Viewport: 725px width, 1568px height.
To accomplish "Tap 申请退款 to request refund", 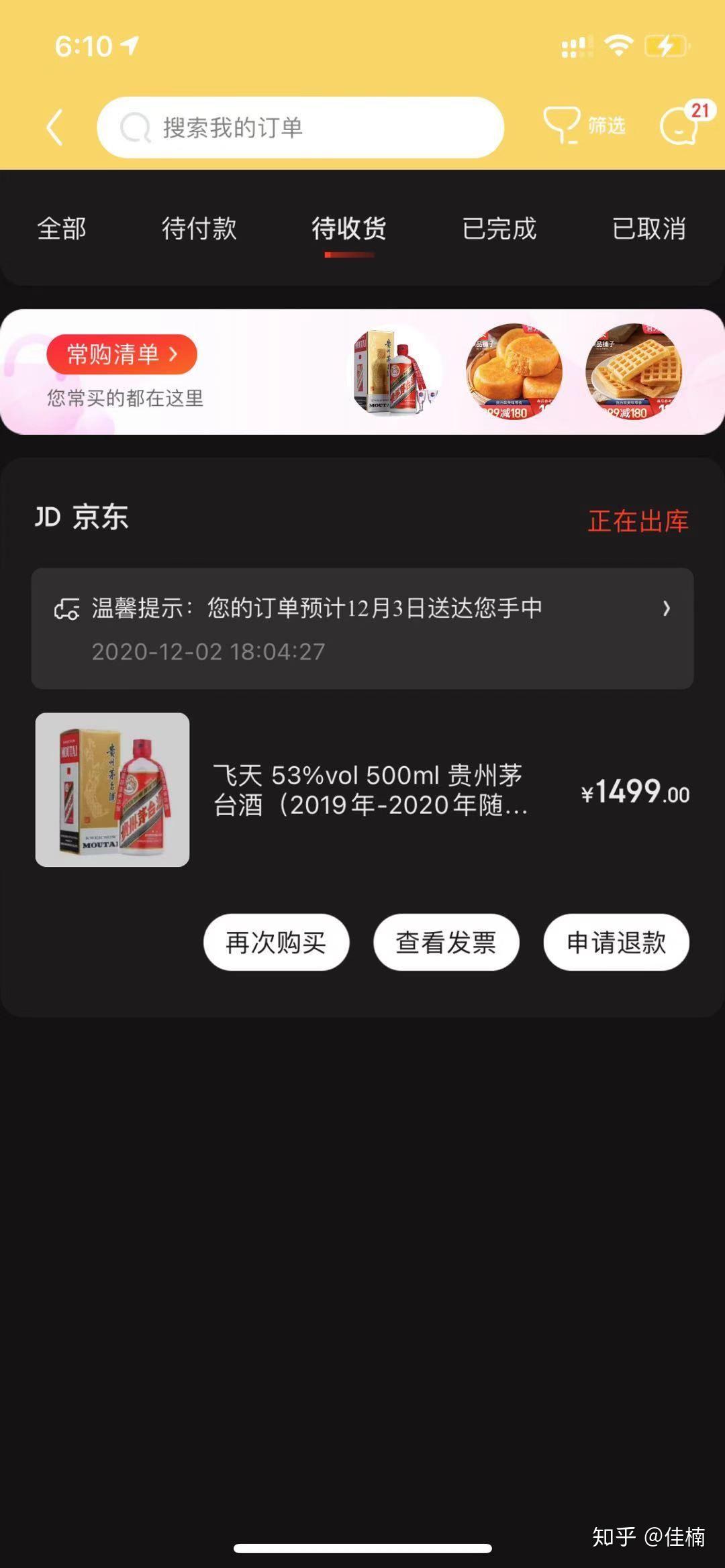I will [616, 942].
